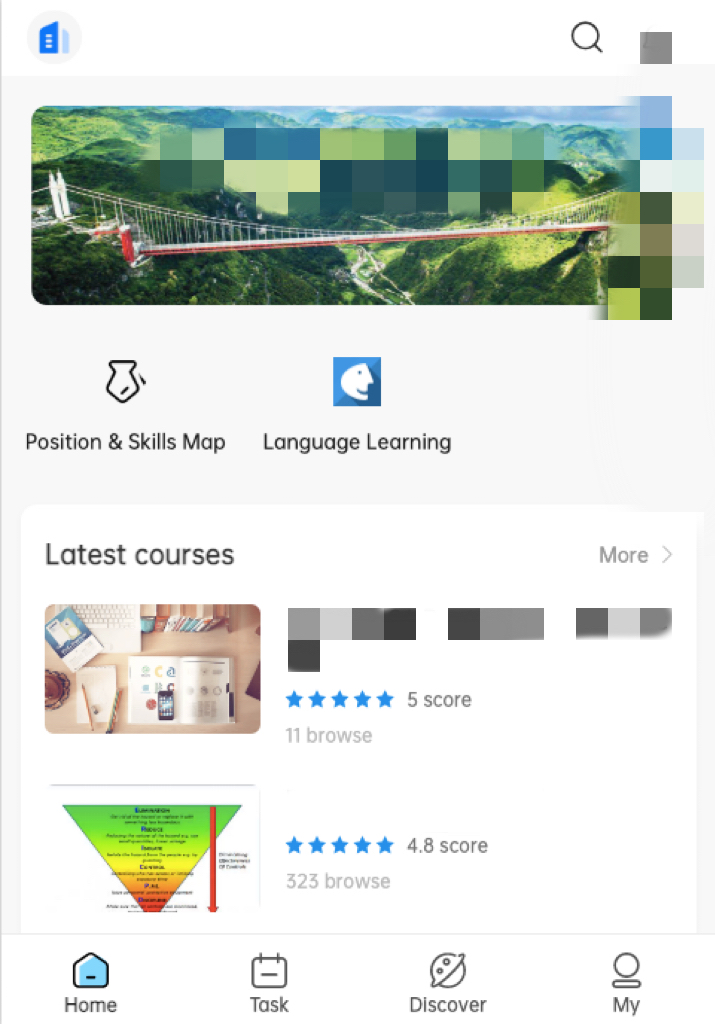This screenshot has height=1024, width=715.
Task: Open the search icon
Action: coord(587,38)
